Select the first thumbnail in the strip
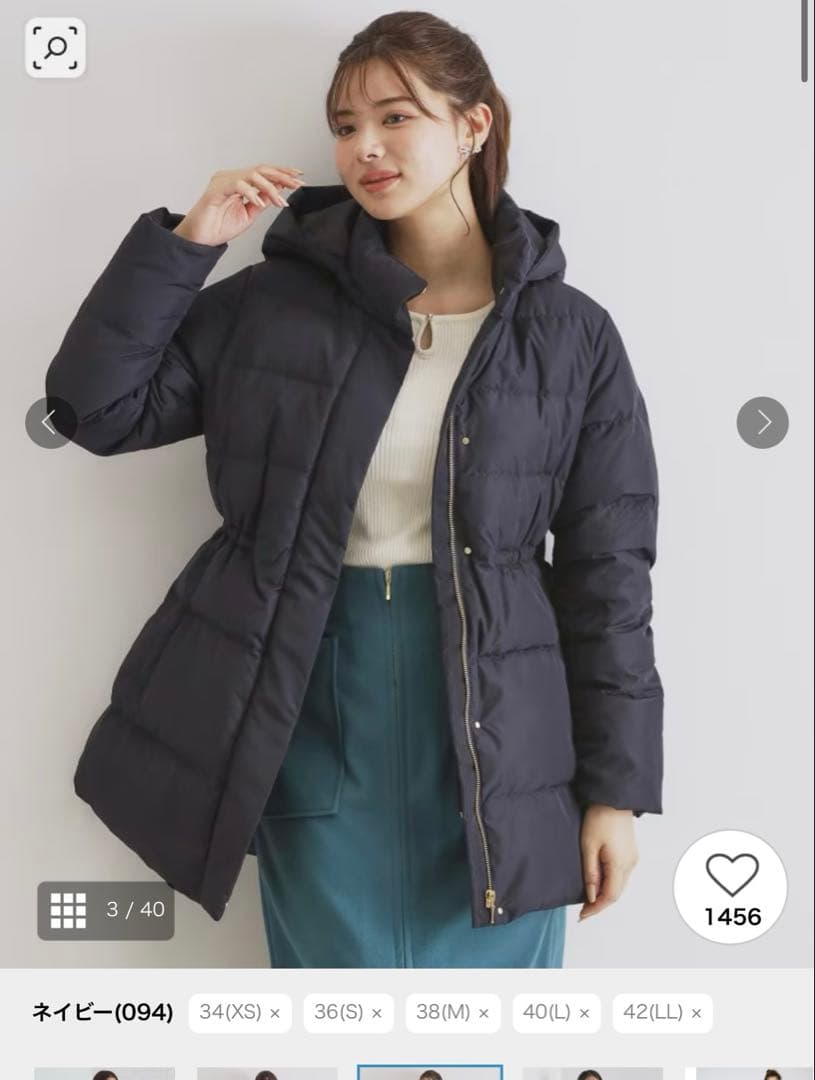 (105, 1072)
